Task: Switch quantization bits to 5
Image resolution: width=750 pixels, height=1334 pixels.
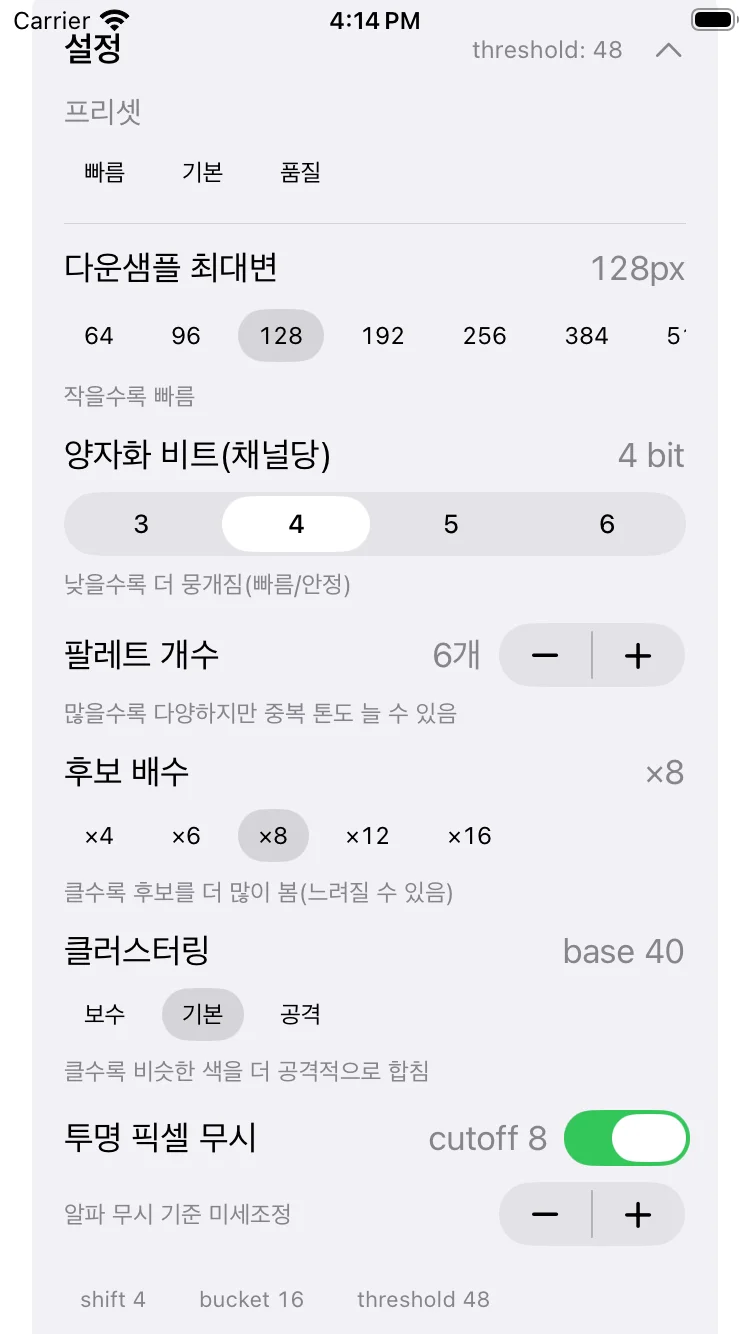Action: point(451,525)
